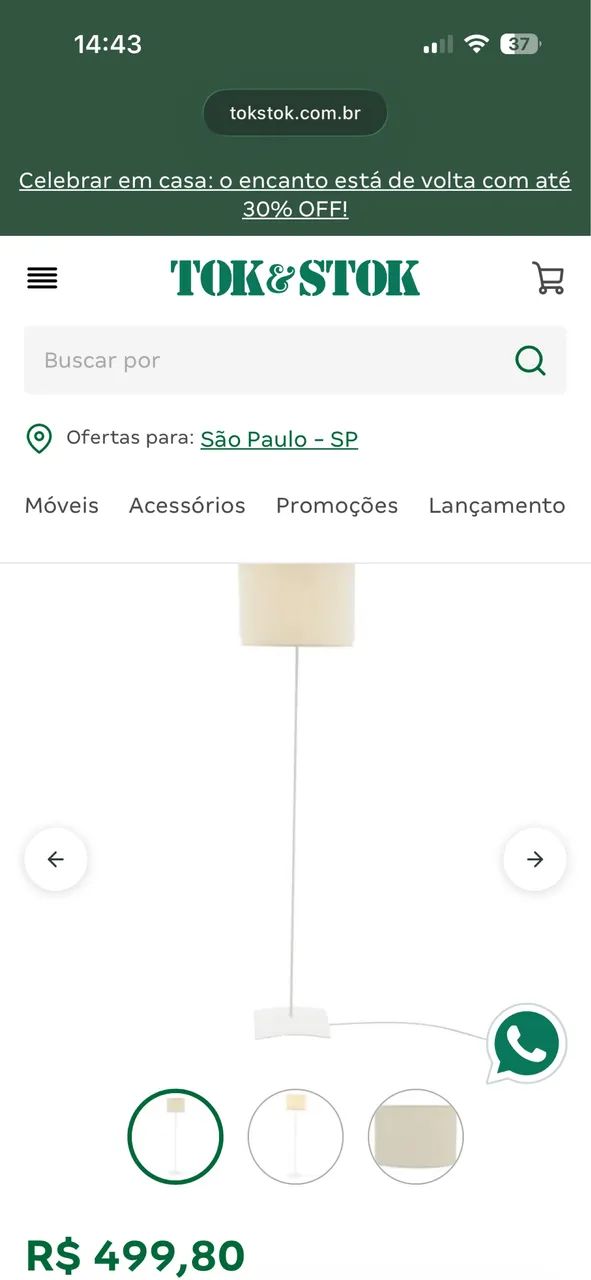The image size is (591, 1280).
Task: Open the Promoções category
Action: 337,506
